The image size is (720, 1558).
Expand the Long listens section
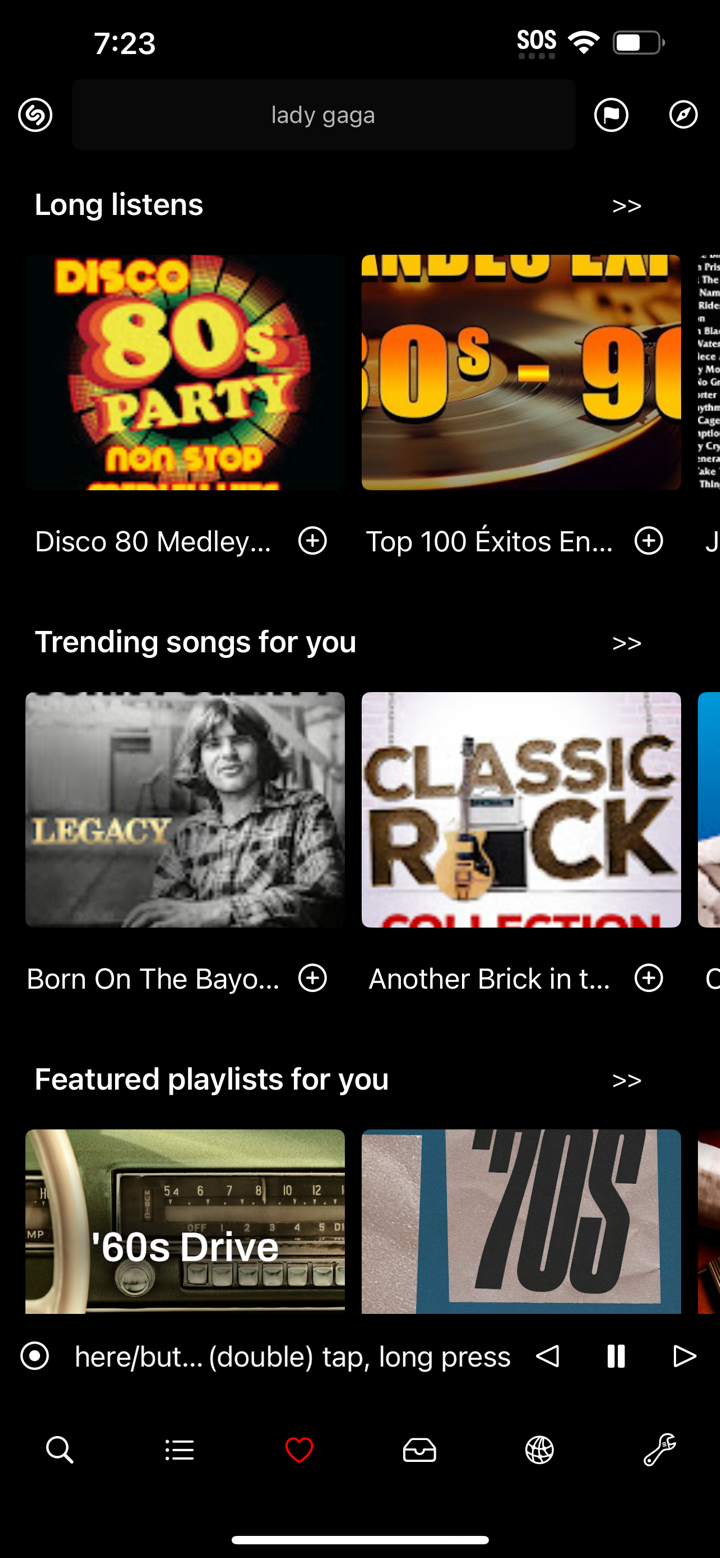coord(628,205)
